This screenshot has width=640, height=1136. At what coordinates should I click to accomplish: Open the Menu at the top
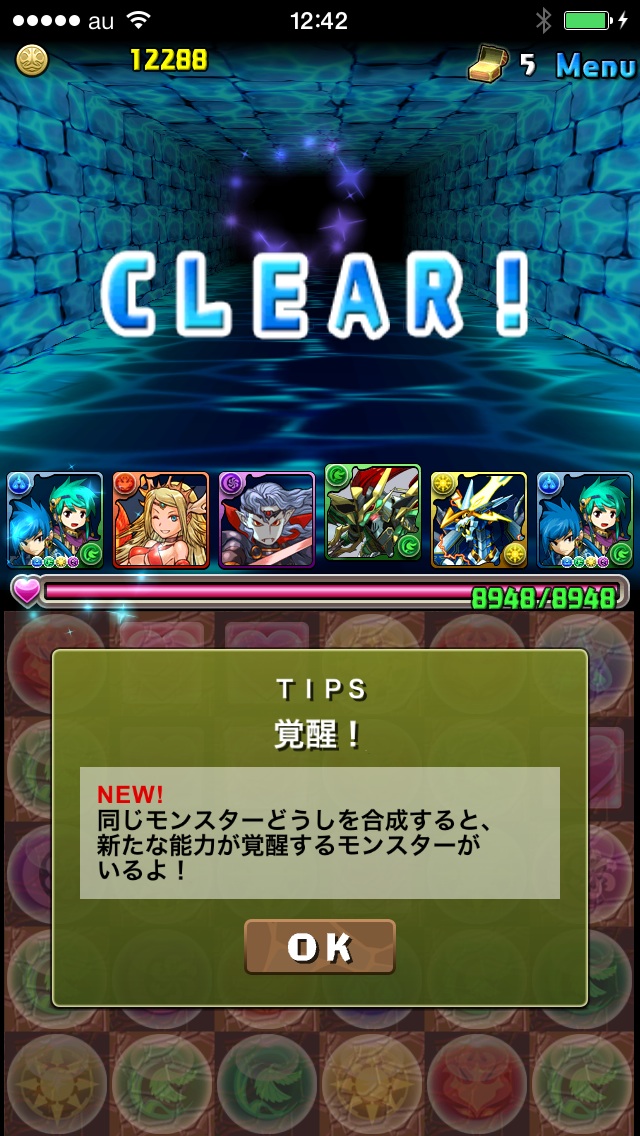595,66
